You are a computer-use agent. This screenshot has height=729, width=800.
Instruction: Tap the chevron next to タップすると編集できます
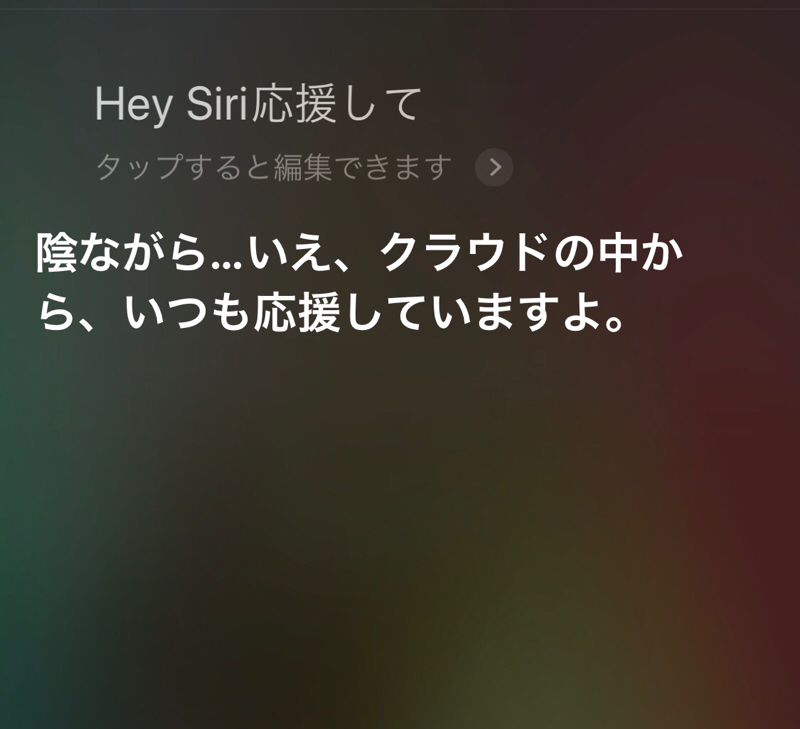pyautogui.click(x=494, y=168)
